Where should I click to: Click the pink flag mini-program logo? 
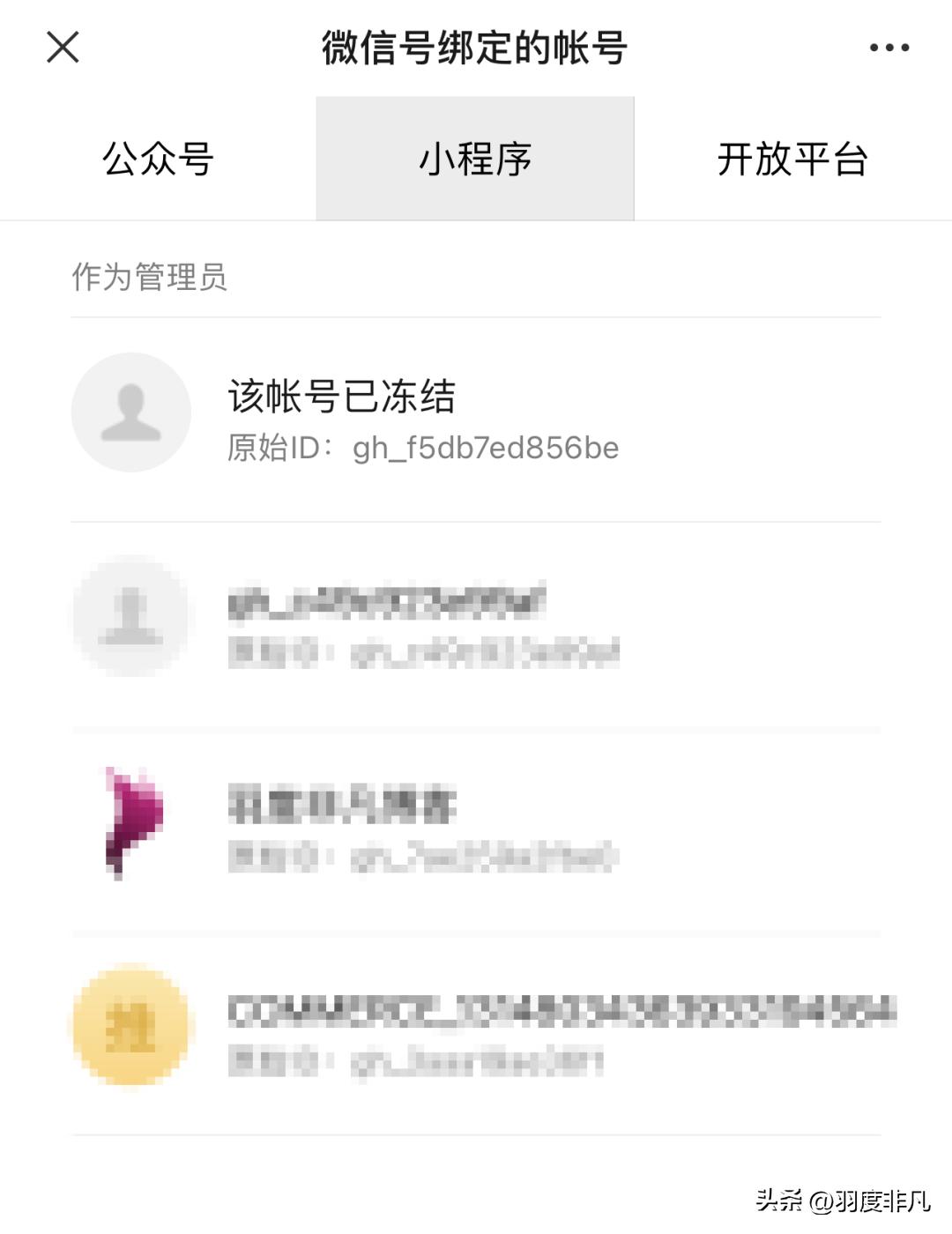pos(132,820)
